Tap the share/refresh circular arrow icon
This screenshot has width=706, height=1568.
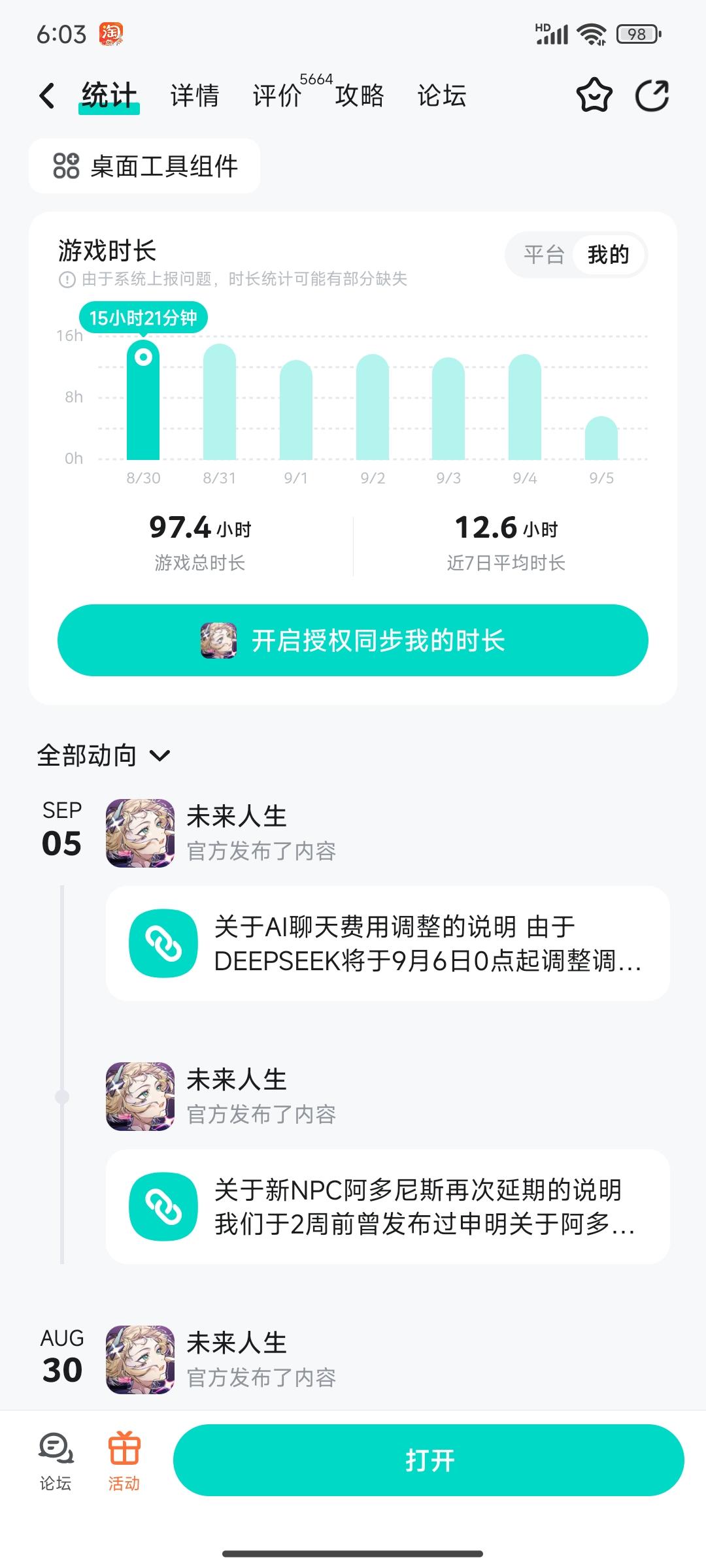(652, 95)
